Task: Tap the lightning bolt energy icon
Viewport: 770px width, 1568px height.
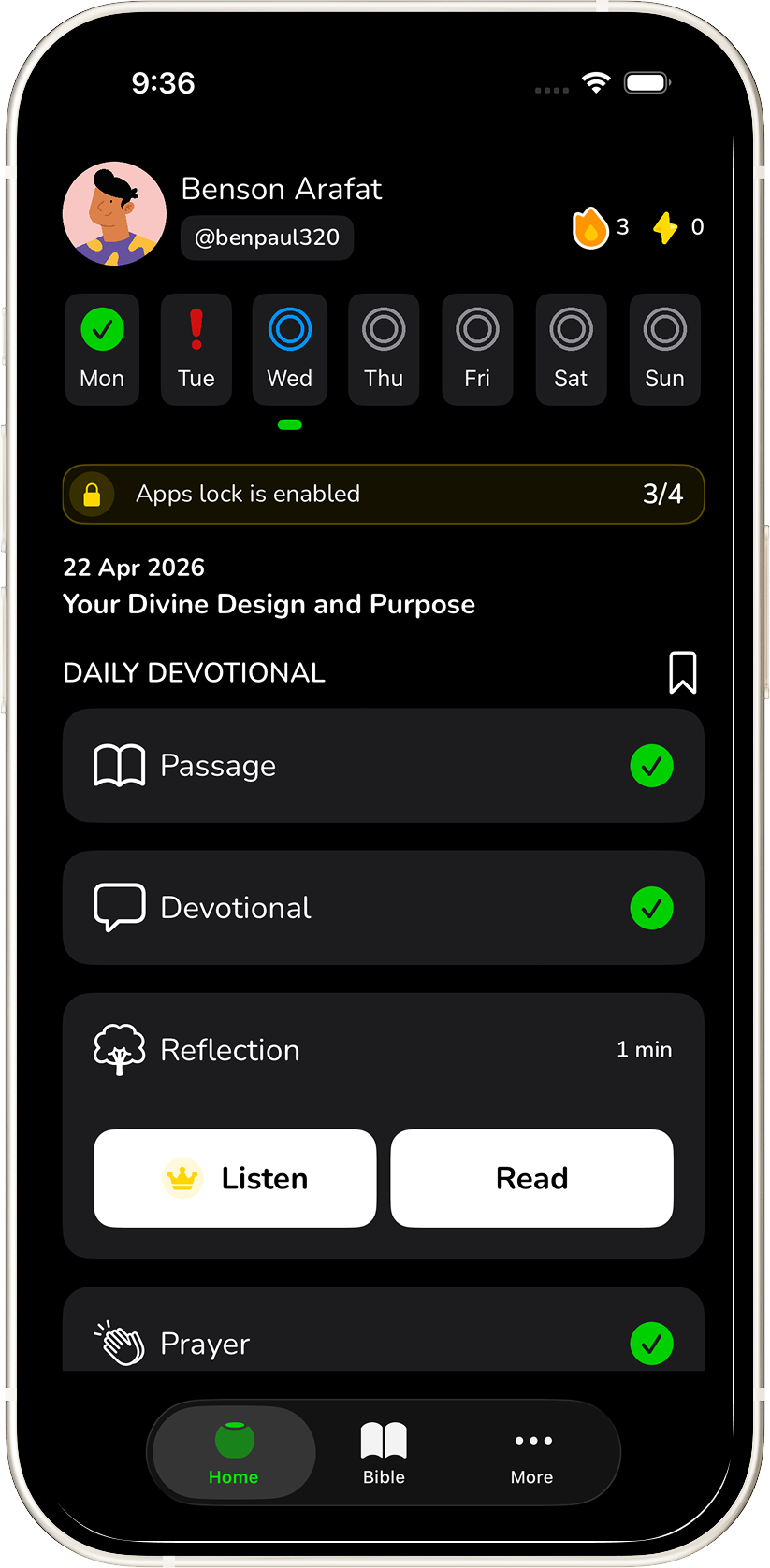Action: (x=666, y=226)
